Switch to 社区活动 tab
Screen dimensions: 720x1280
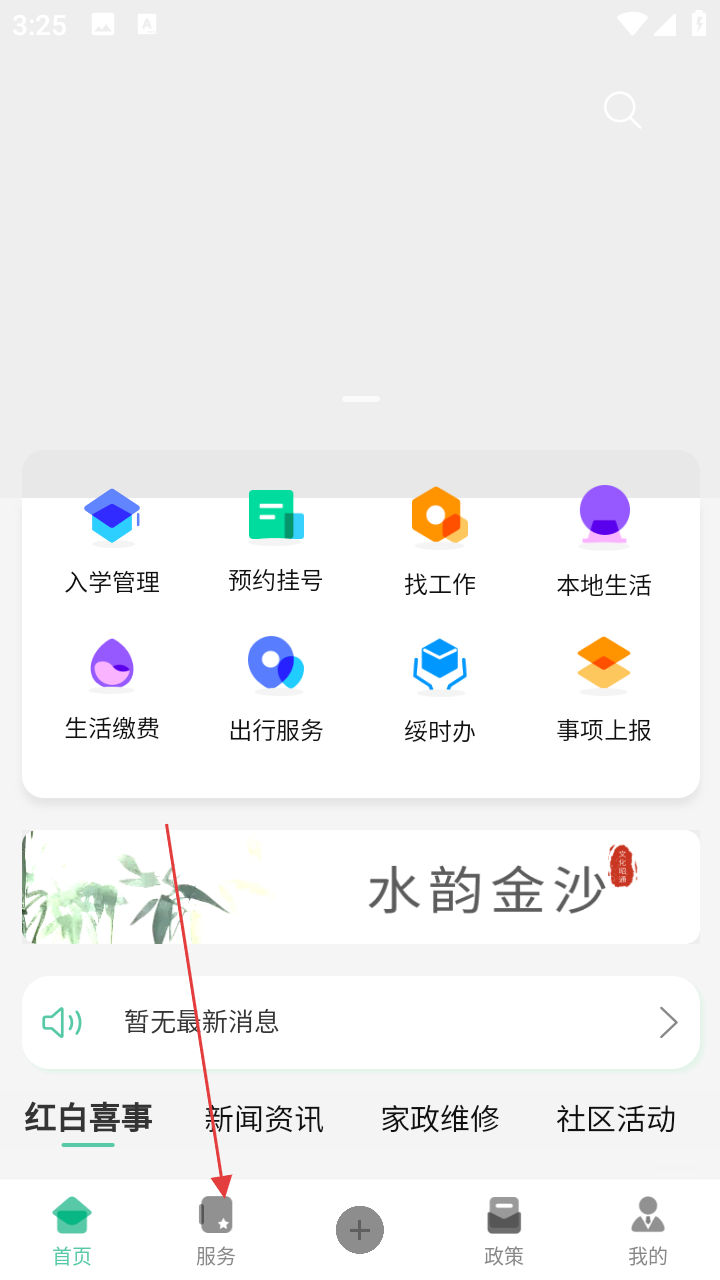(616, 1118)
